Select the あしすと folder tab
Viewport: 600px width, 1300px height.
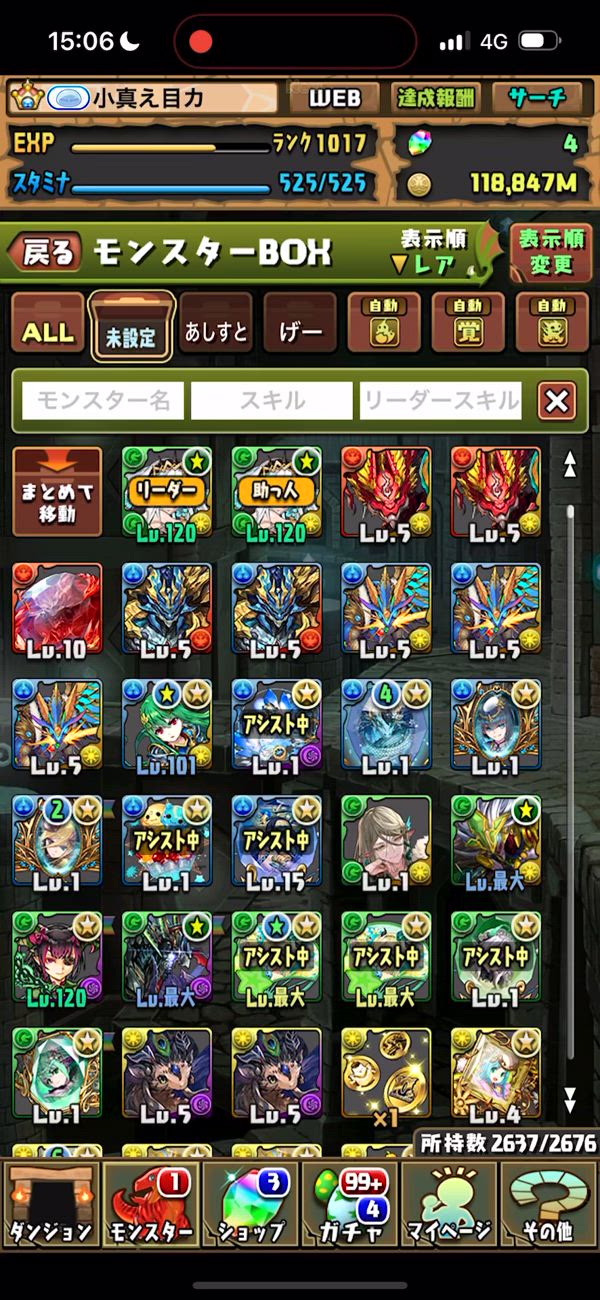click(x=215, y=331)
